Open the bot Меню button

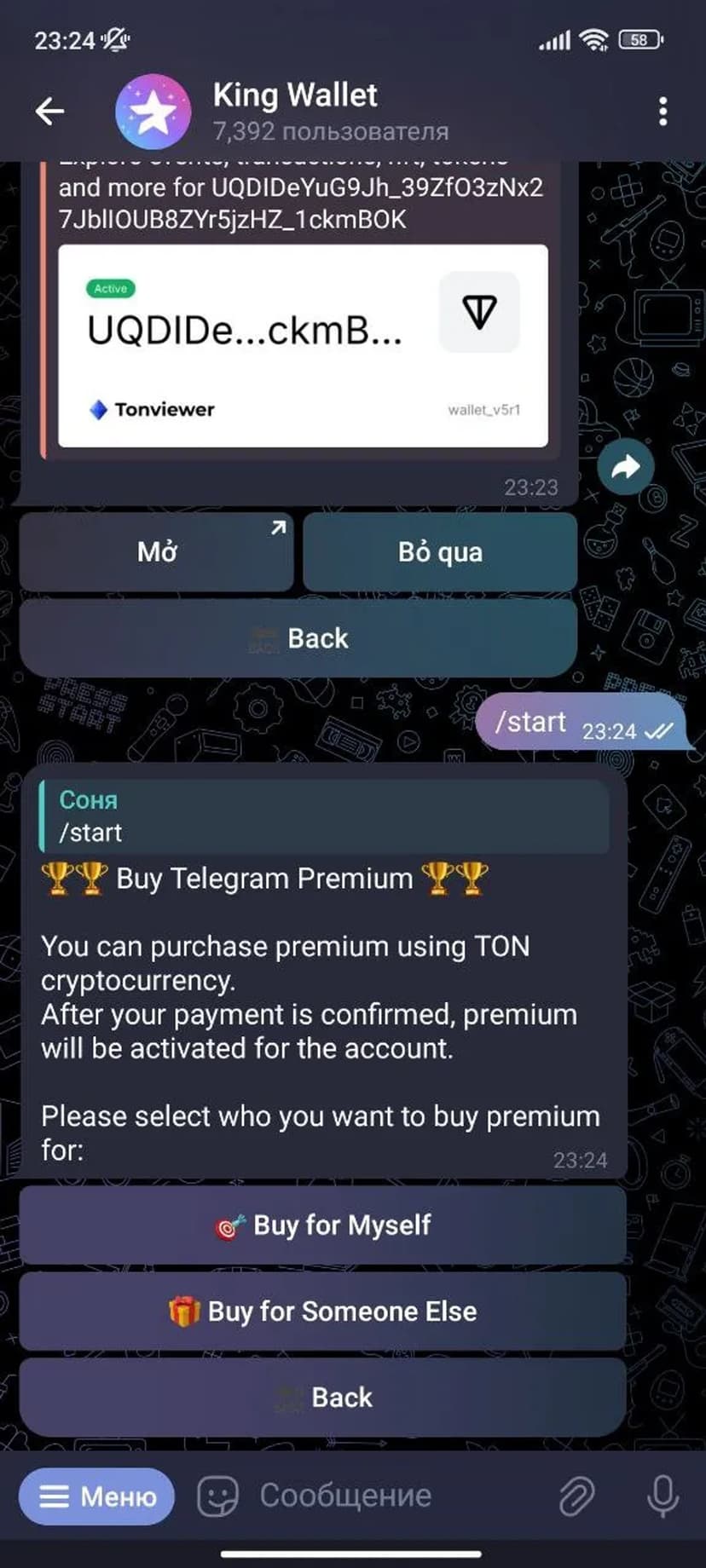pyautogui.click(x=97, y=1496)
